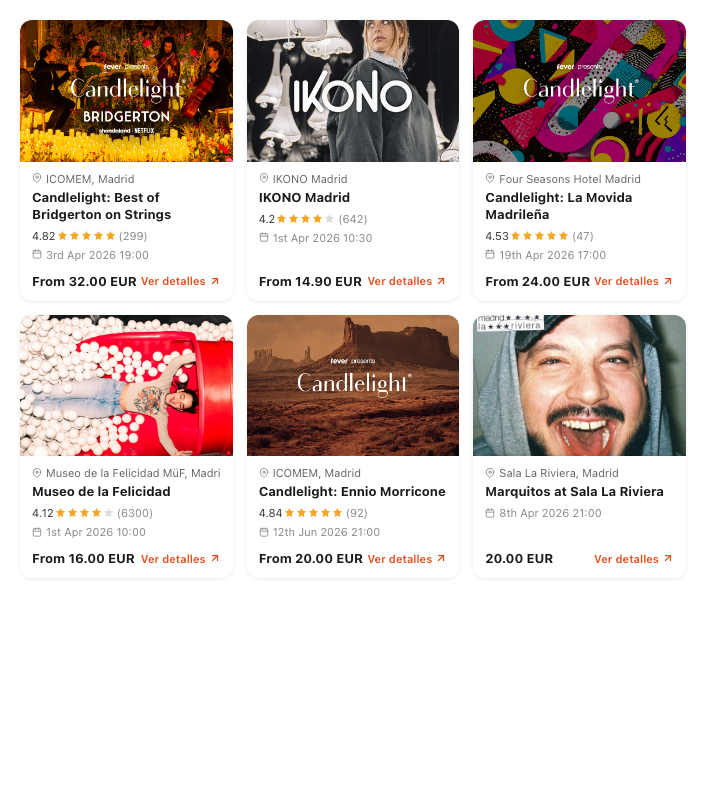This screenshot has height=800, width=706.
Task: Select Ver detalles under Museo de la Felicidad
Action: (180, 559)
